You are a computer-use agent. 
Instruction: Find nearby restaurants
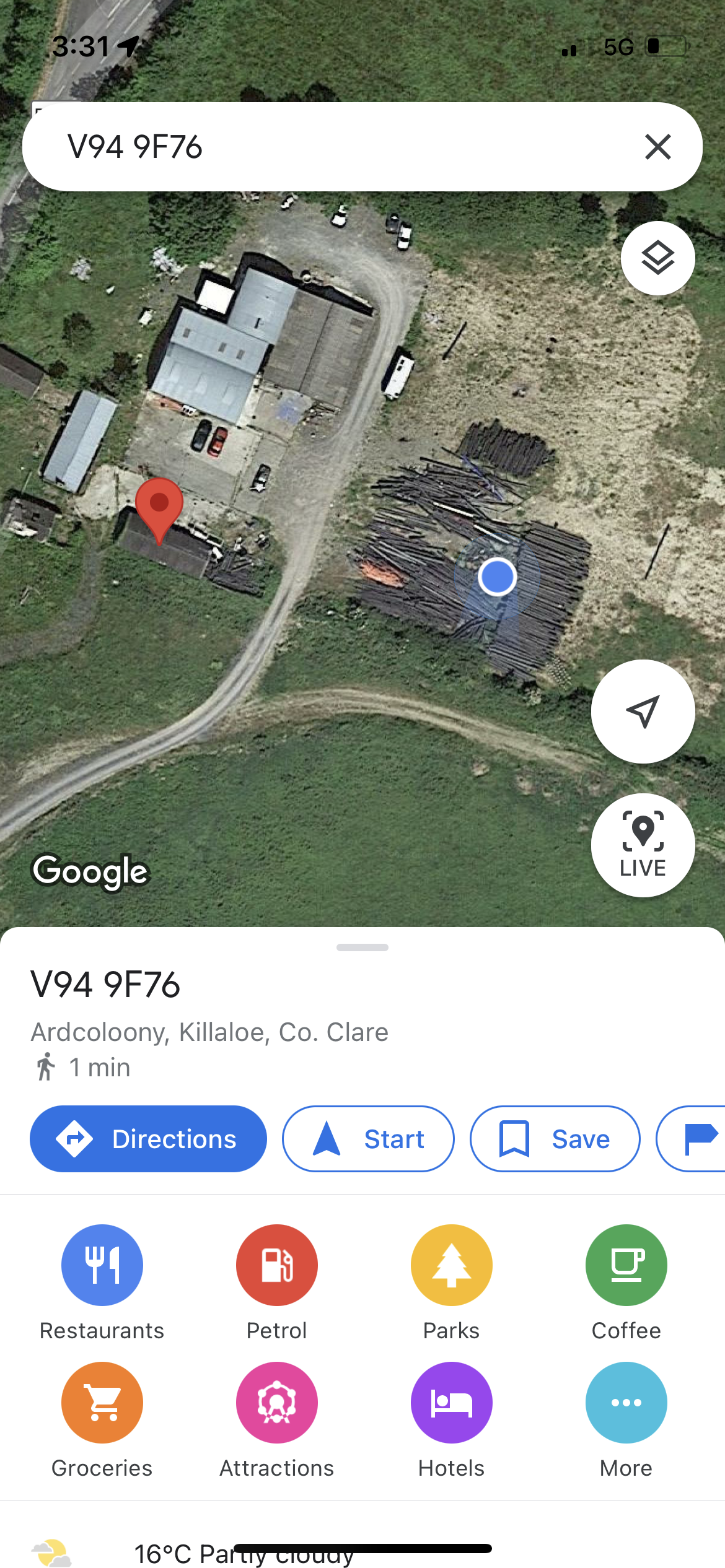click(x=102, y=1282)
